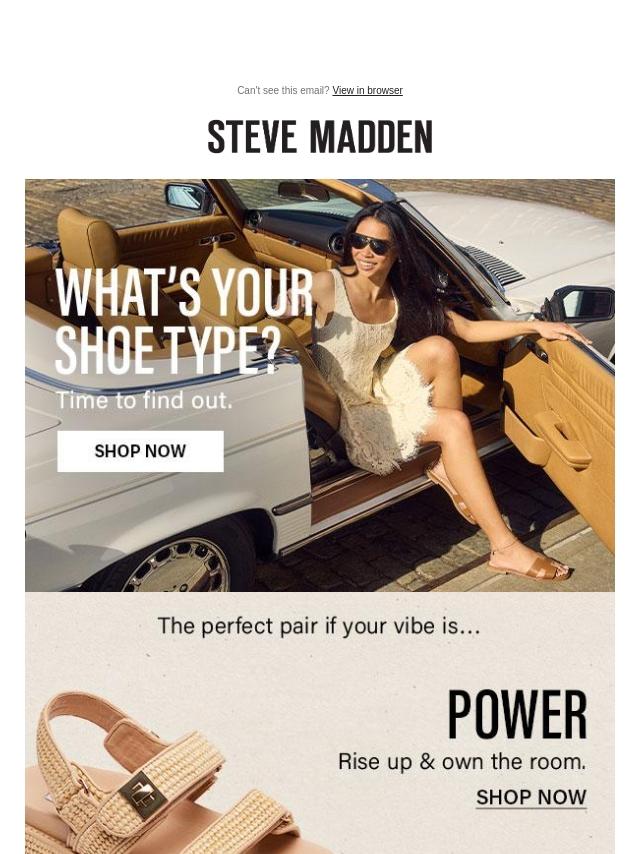Open the Shop Now link under Power
640x854 pixels.
[x=530, y=797]
